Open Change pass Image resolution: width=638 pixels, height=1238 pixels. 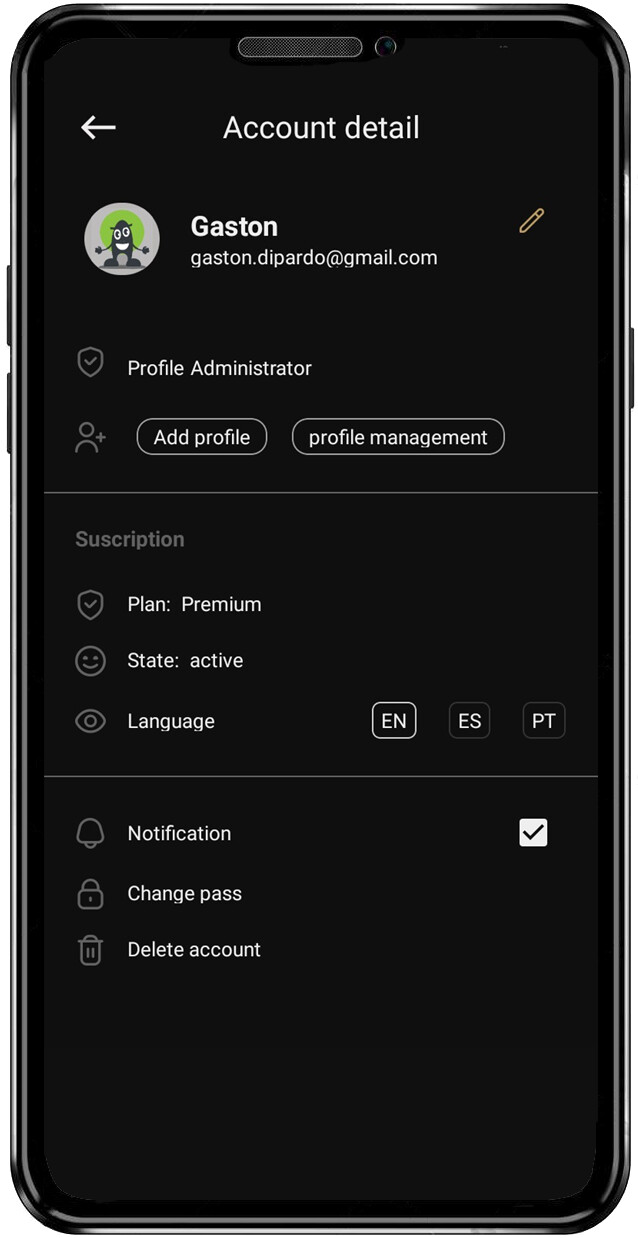click(184, 894)
